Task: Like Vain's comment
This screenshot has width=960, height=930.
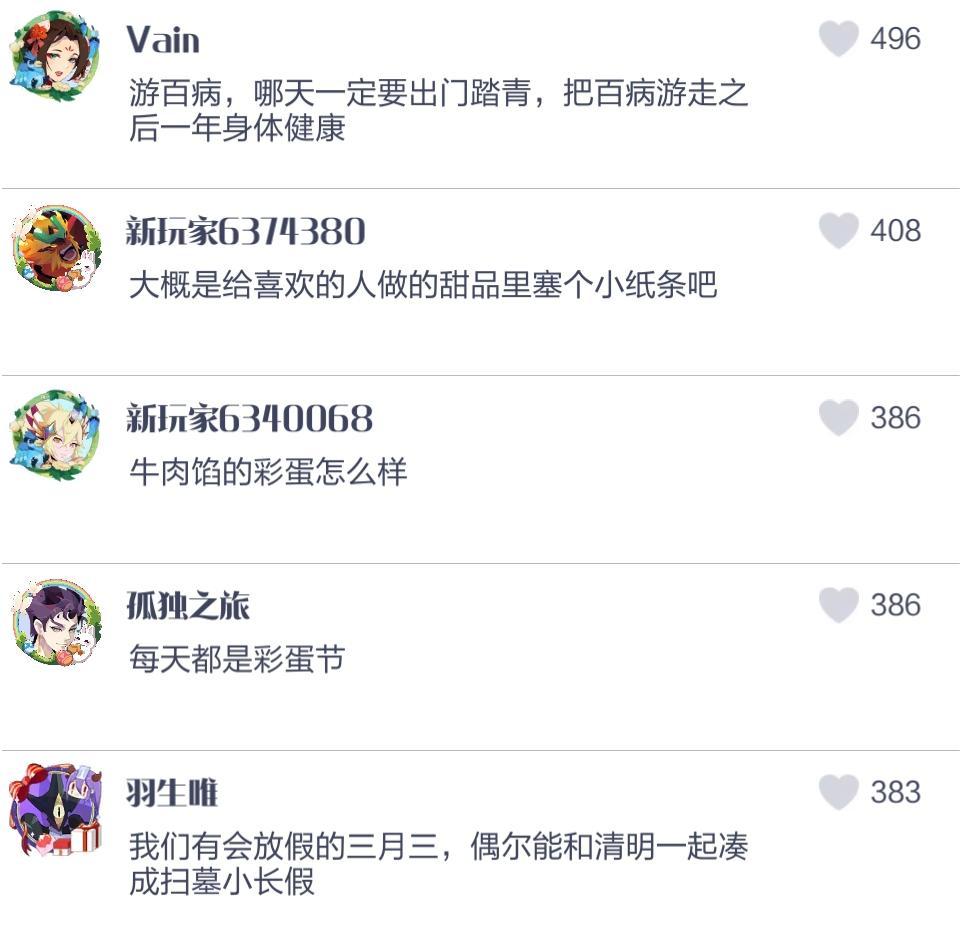Action: coord(838,39)
